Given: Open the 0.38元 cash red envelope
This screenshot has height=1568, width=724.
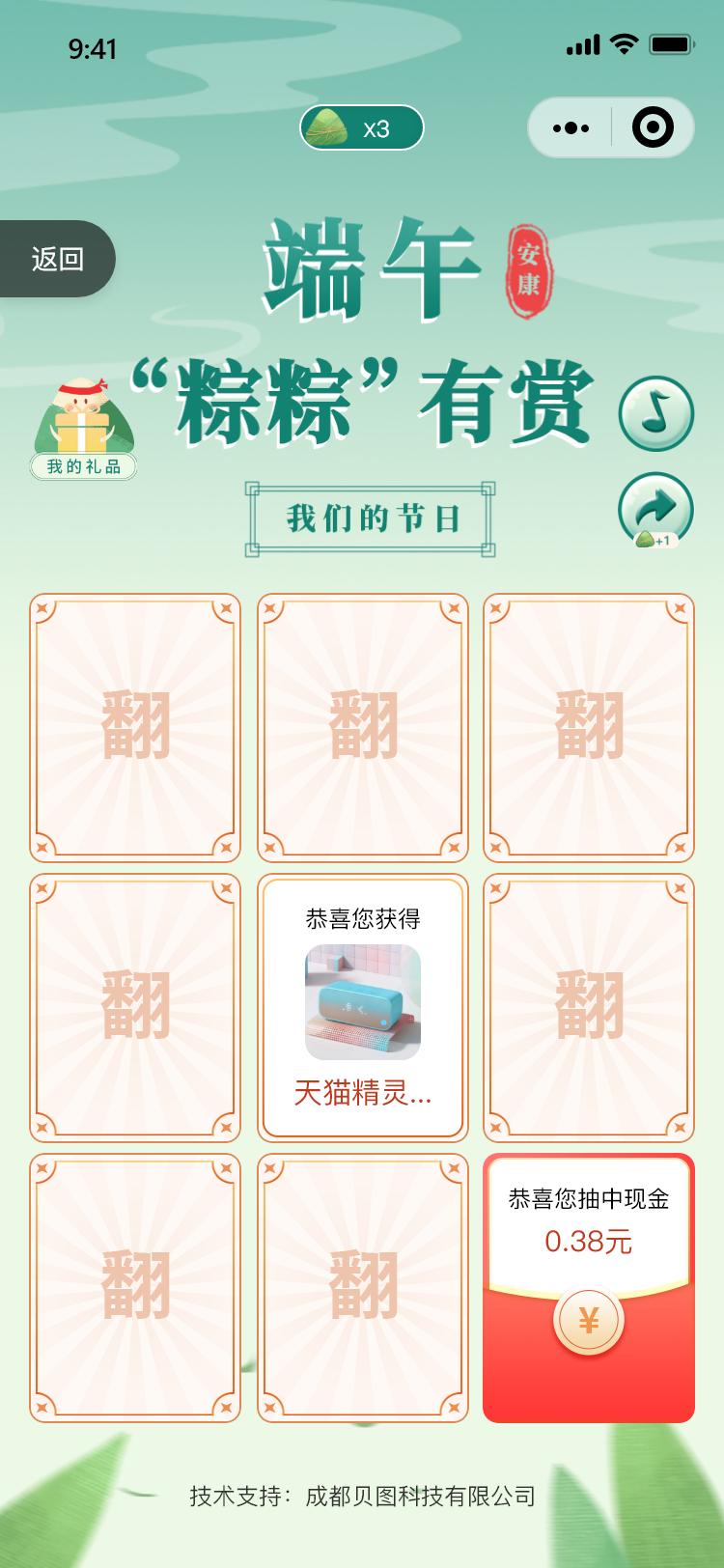Looking at the screenshot, I should tap(589, 1319).
